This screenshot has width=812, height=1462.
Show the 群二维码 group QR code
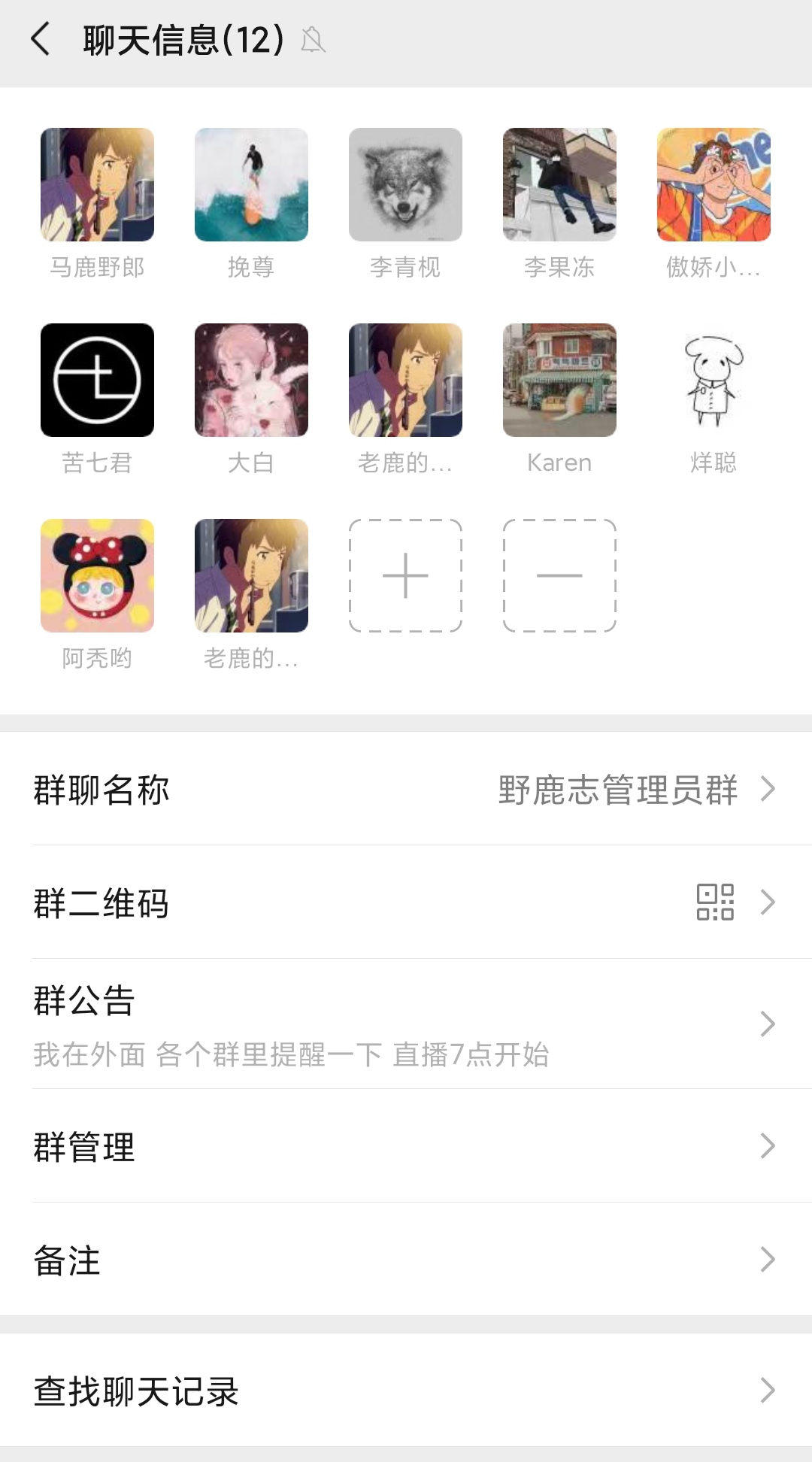406,902
